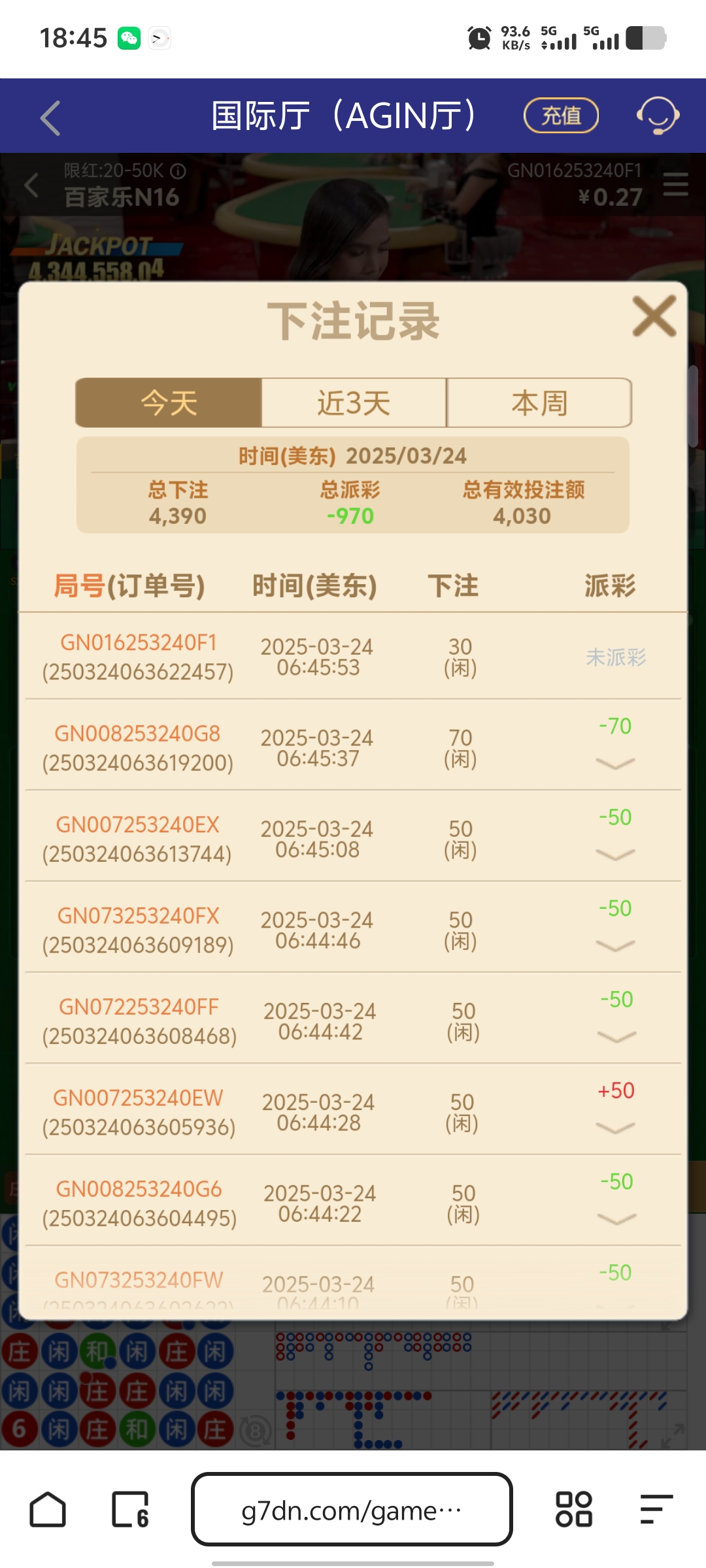706x1568 pixels.
Task: Go back from 国际厅 page
Action: (x=50, y=118)
